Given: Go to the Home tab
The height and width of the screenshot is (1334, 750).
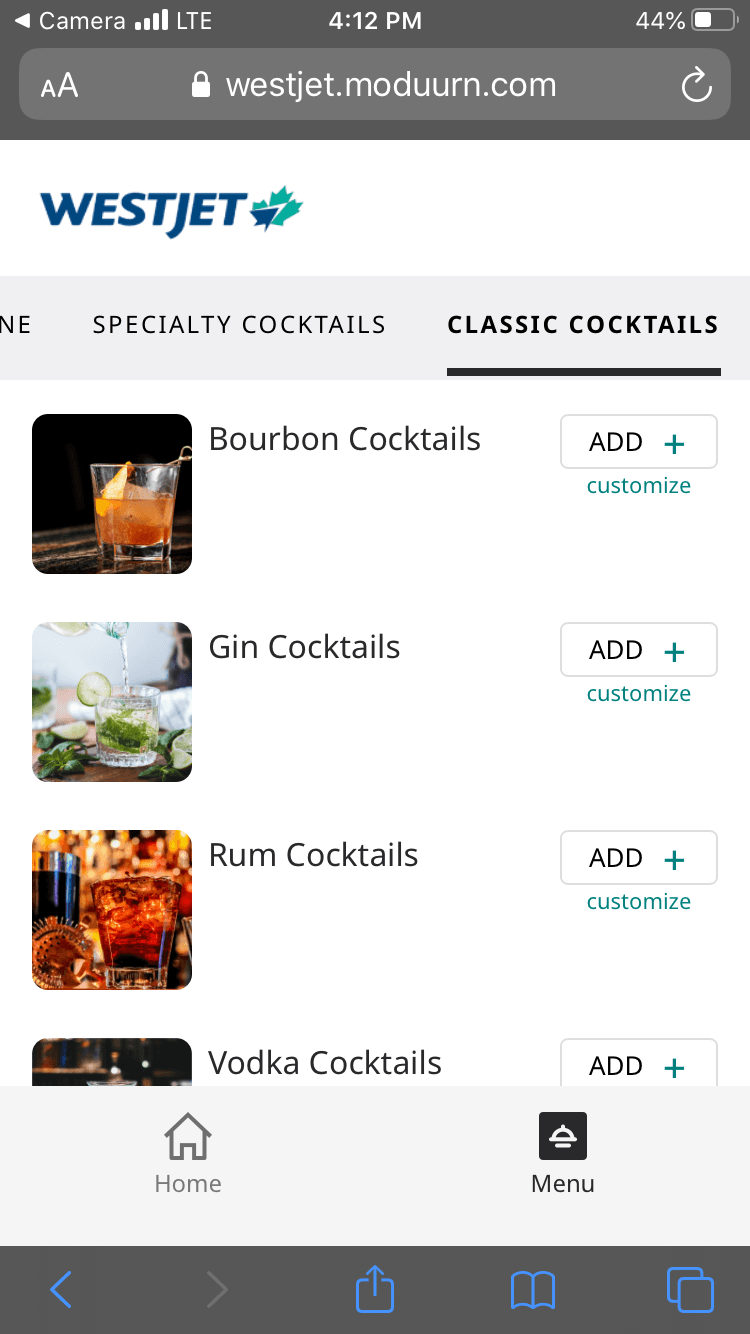Looking at the screenshot, I should coord(188,1155).
